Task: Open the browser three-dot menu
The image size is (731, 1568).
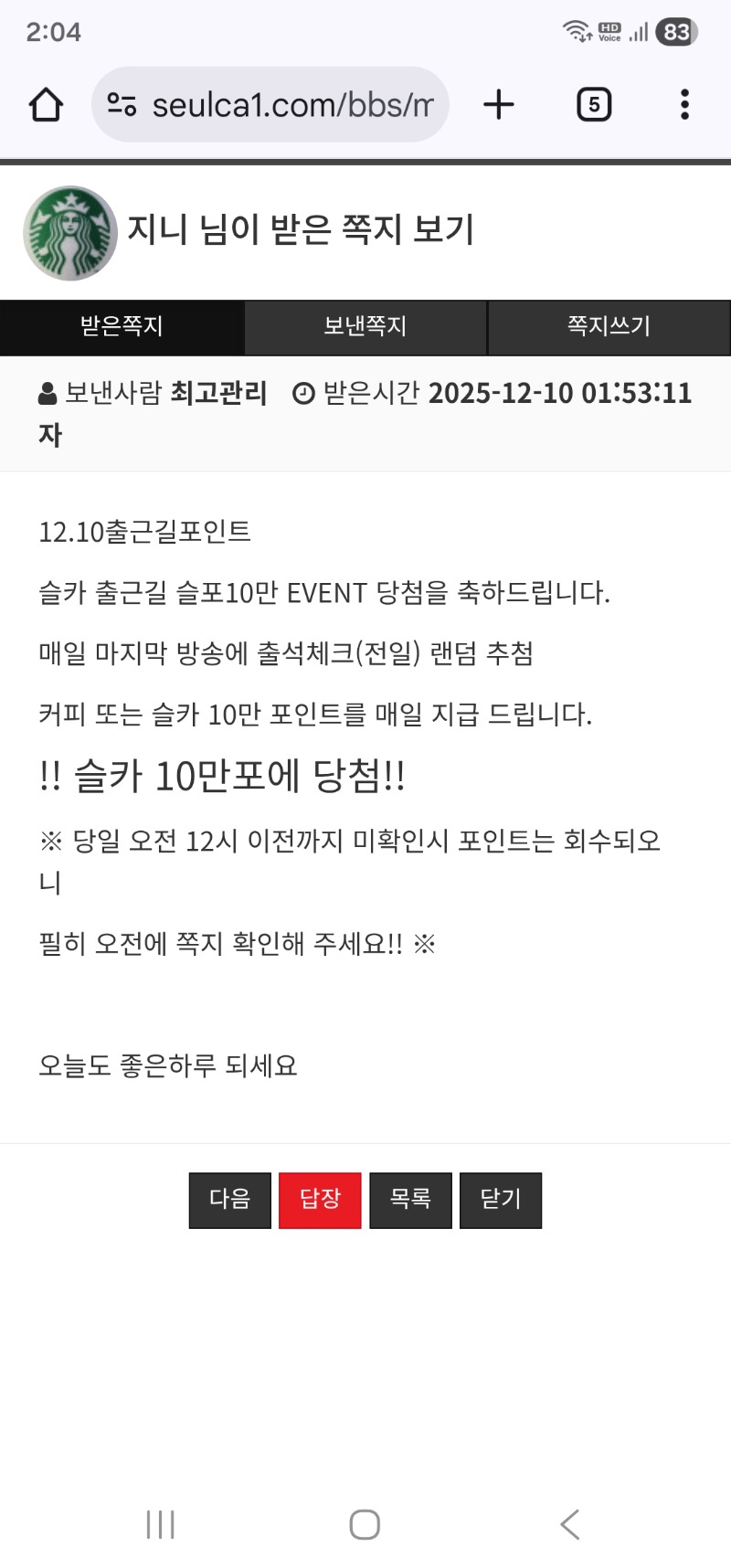Action: click(x=683, y=103)
